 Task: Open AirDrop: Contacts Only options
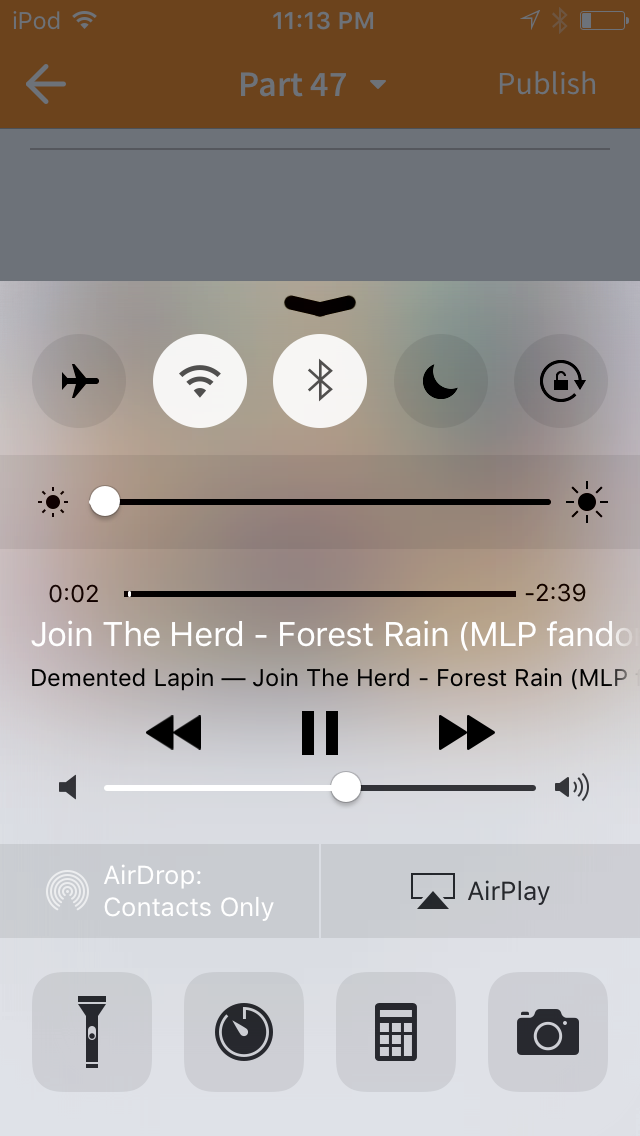tap(159, 891)
